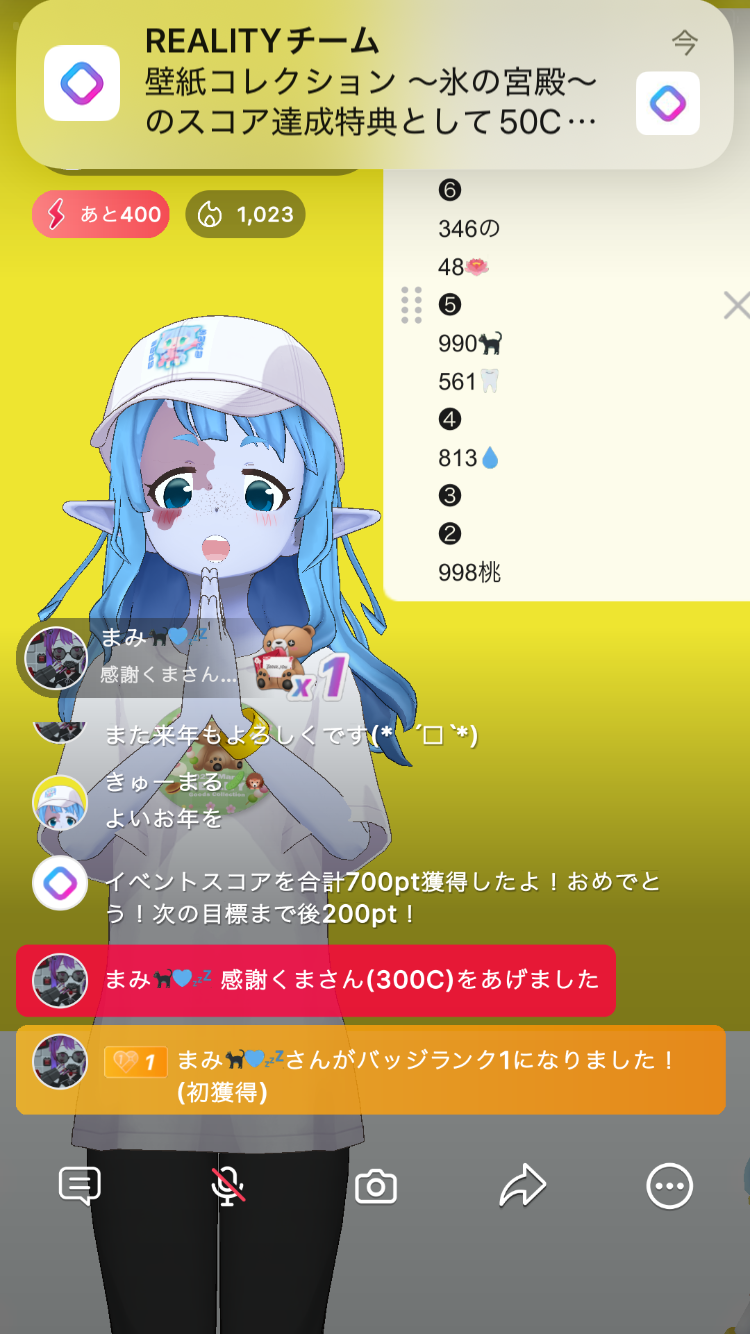View まみ's badge rank 1 notice
This screenshot has width=750, height=1334.
click(370, 1070)
